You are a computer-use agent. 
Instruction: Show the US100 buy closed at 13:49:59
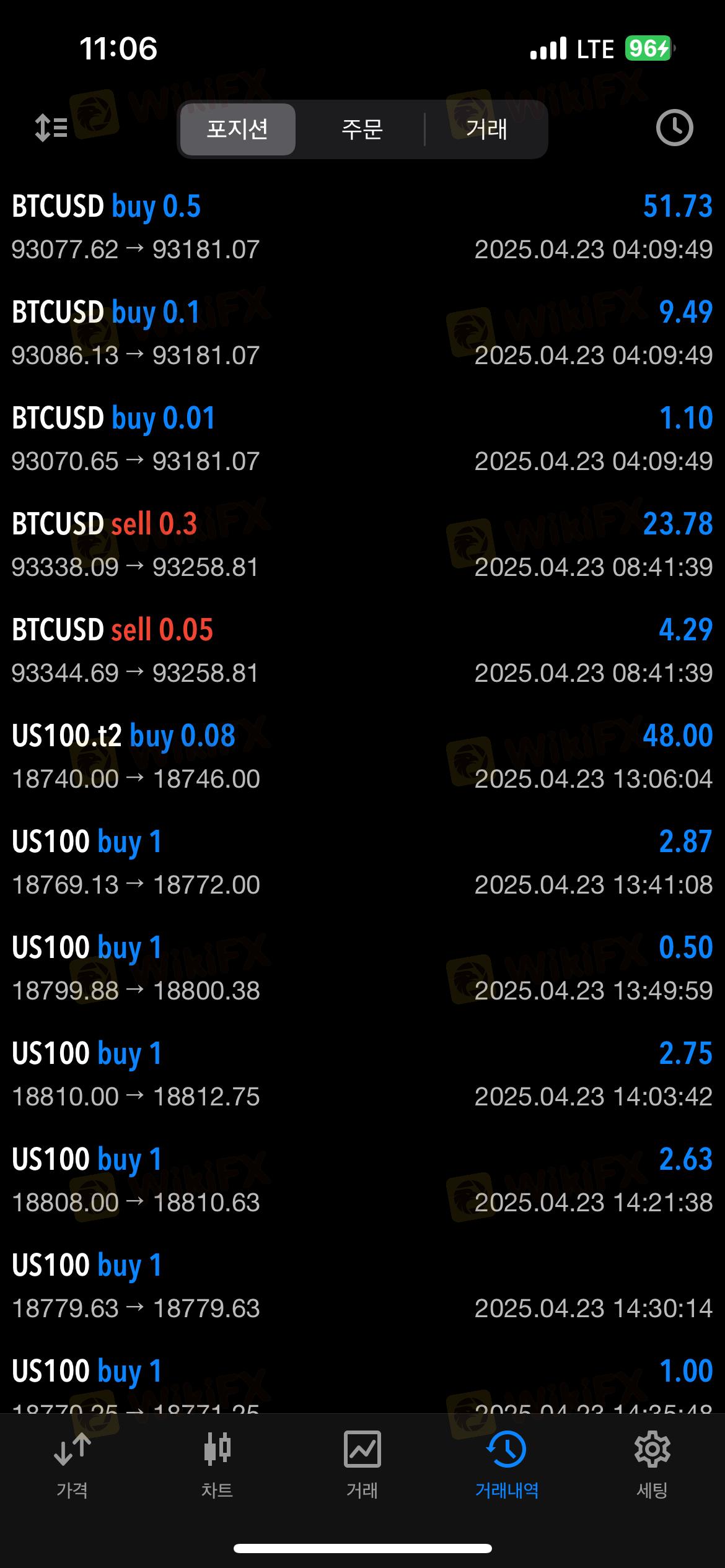(362, 969)
